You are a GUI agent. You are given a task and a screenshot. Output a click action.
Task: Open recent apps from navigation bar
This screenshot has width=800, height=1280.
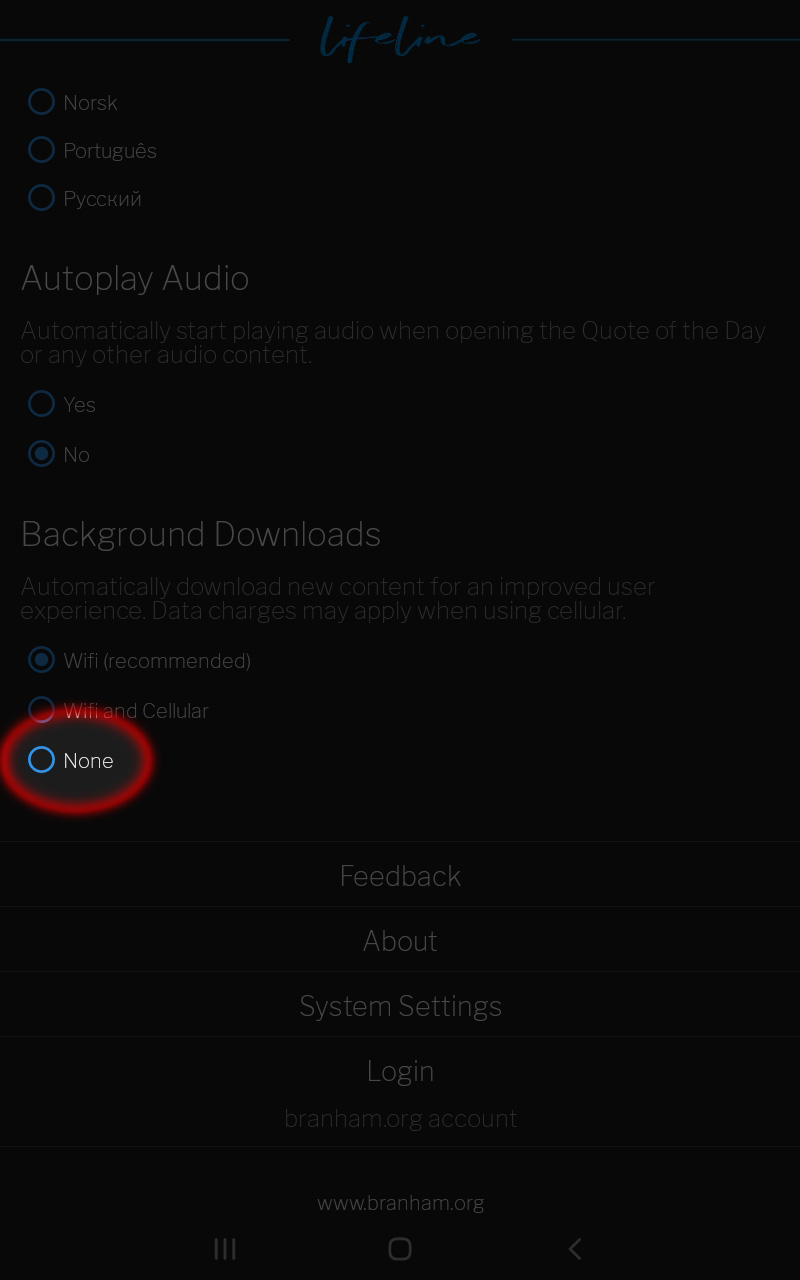(225, 1248)
